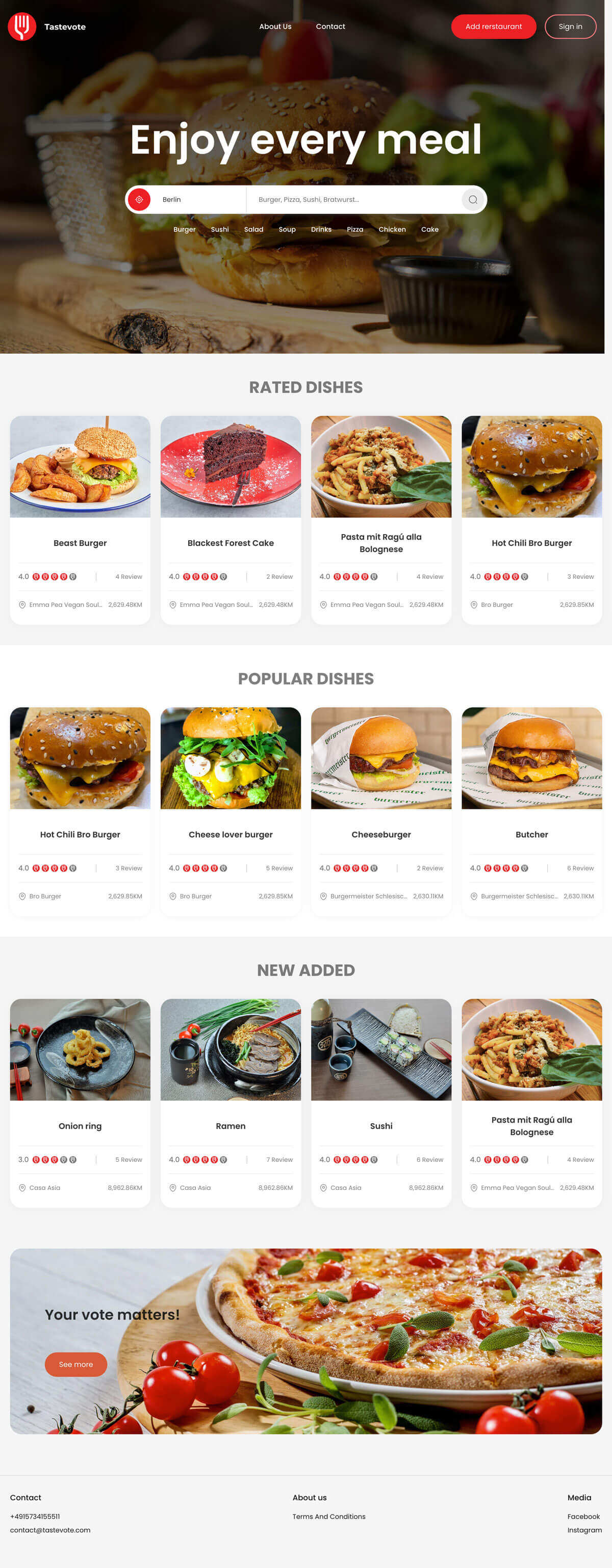Open the Contact link in header
Screen dimensions: 612x1568
(330, 27)
